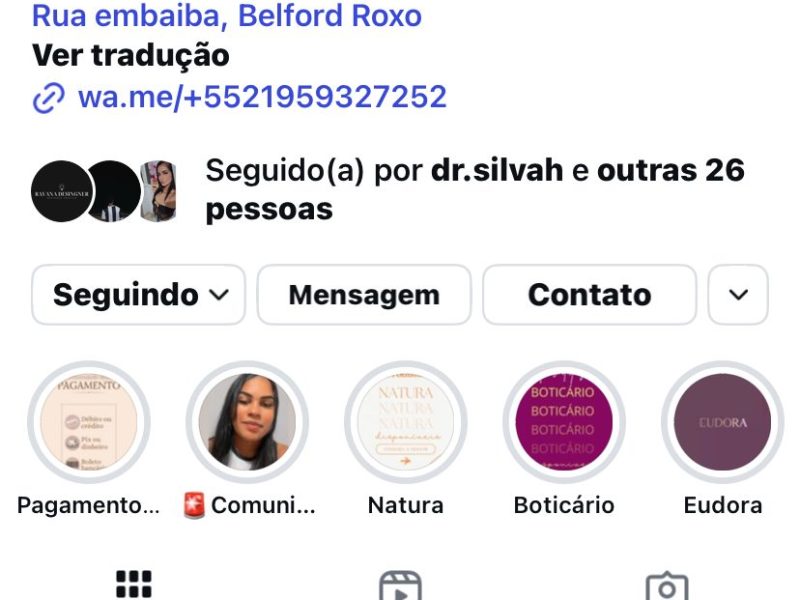Send a message via Mensagem button
Screen dimensions: 800x600
[364, 295]
